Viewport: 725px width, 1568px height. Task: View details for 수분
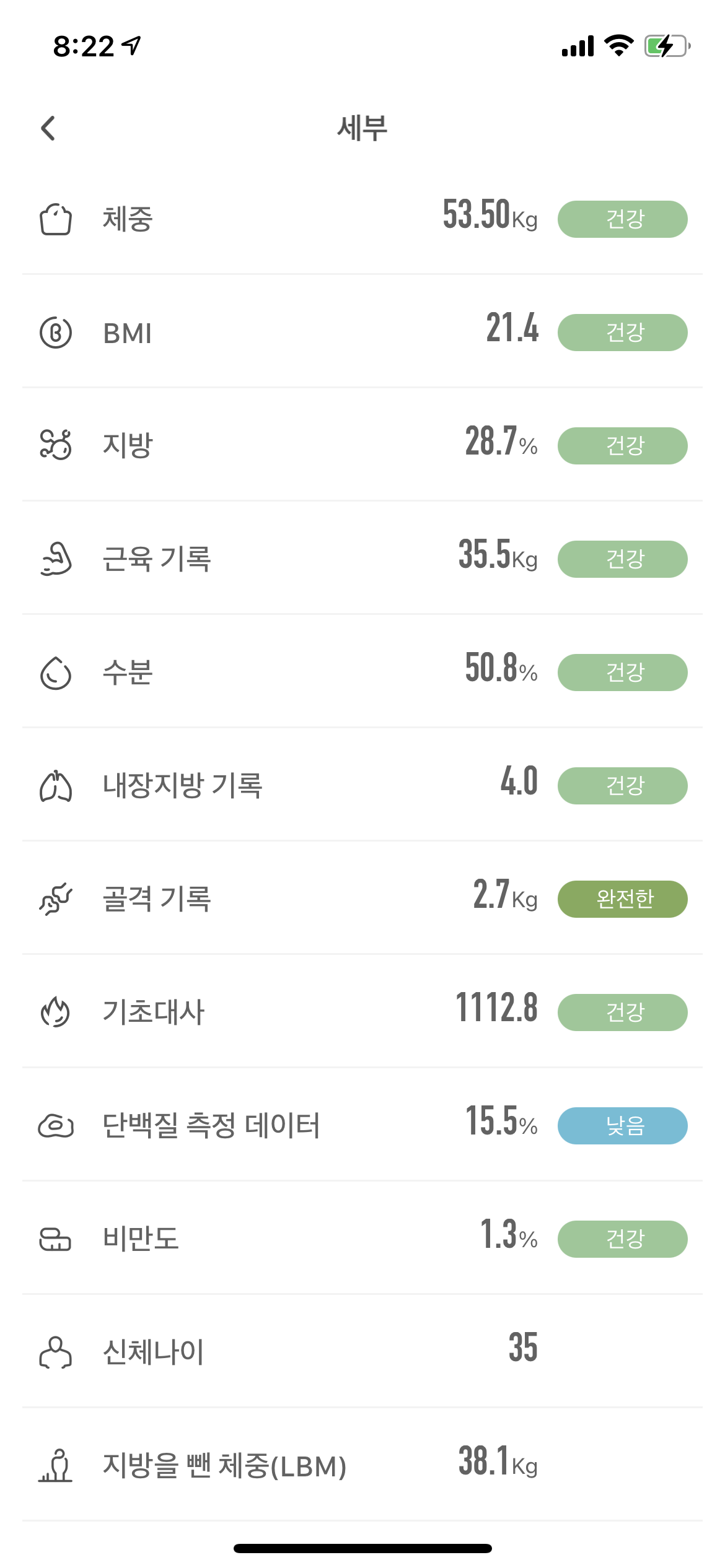[362, 673]
